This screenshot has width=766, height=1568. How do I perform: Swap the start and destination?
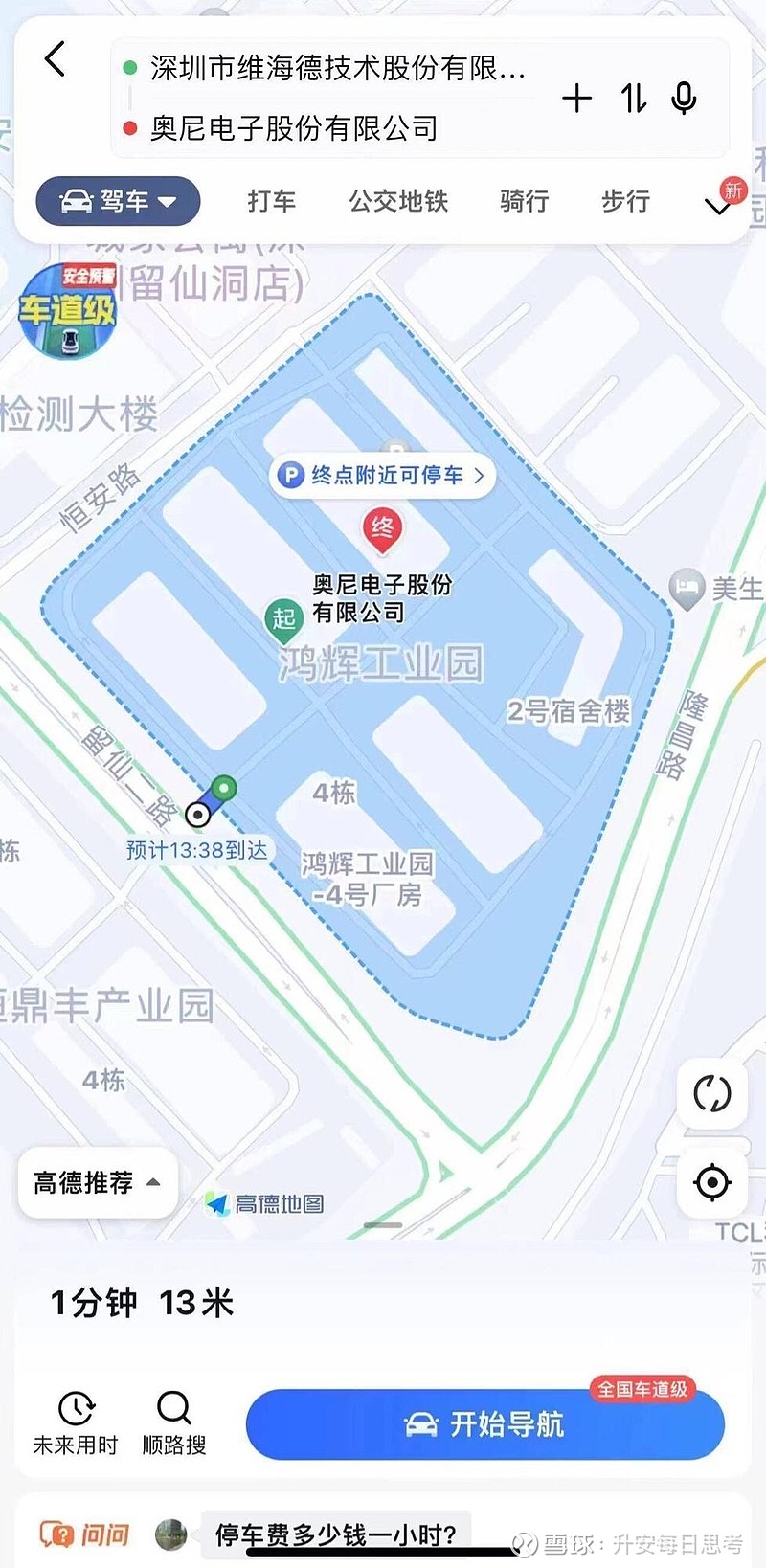point(633,98)
